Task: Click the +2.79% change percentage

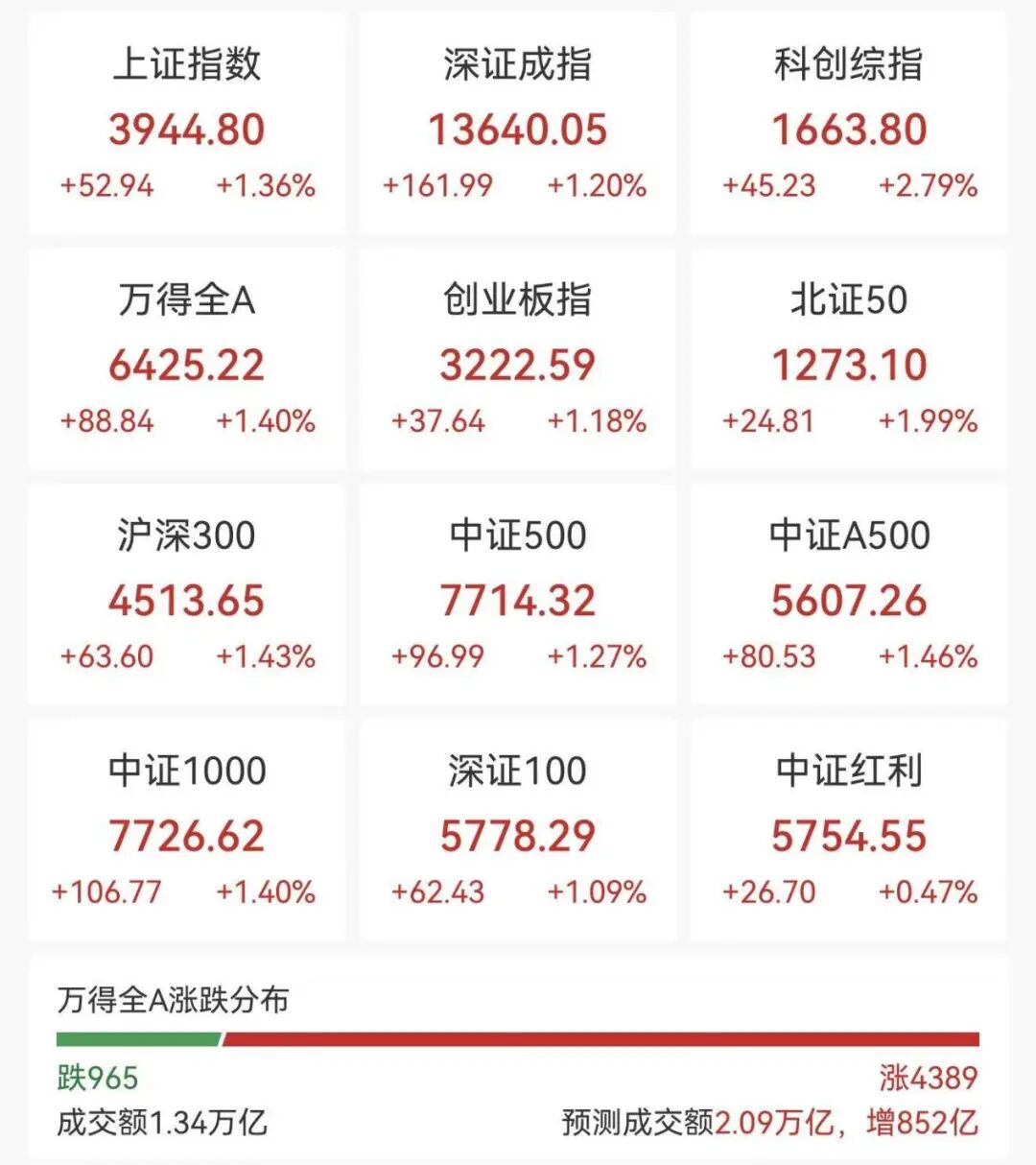Action: tap(924, 188)
